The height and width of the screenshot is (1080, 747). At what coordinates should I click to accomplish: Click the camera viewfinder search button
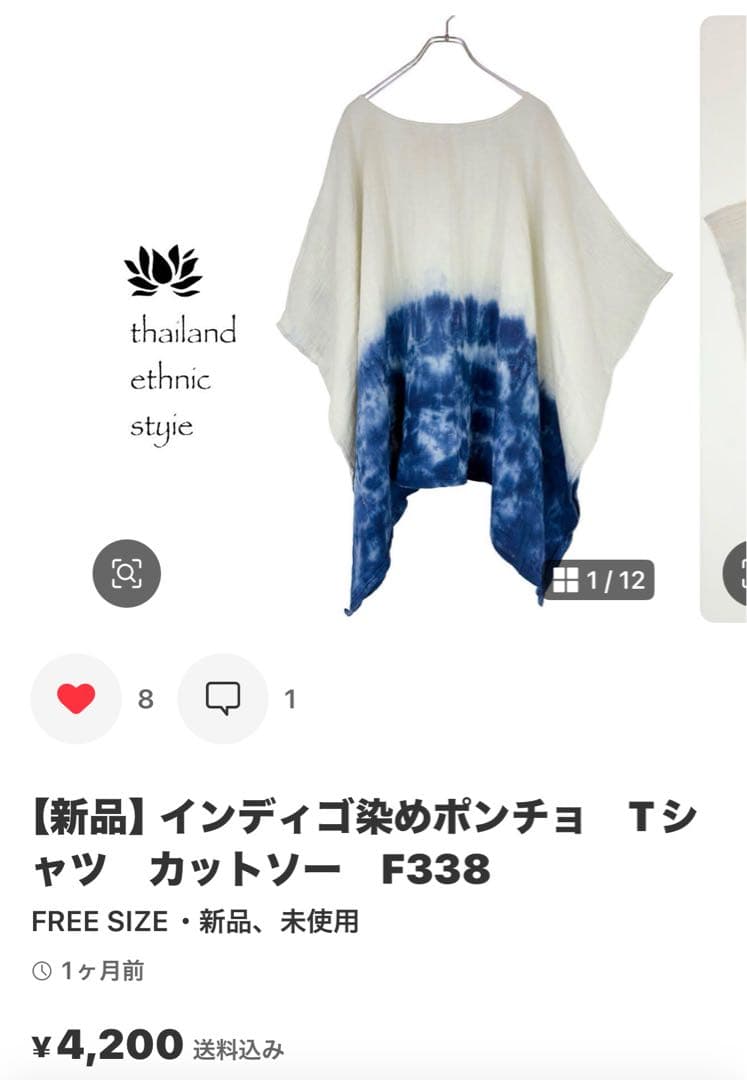(127, 572)
